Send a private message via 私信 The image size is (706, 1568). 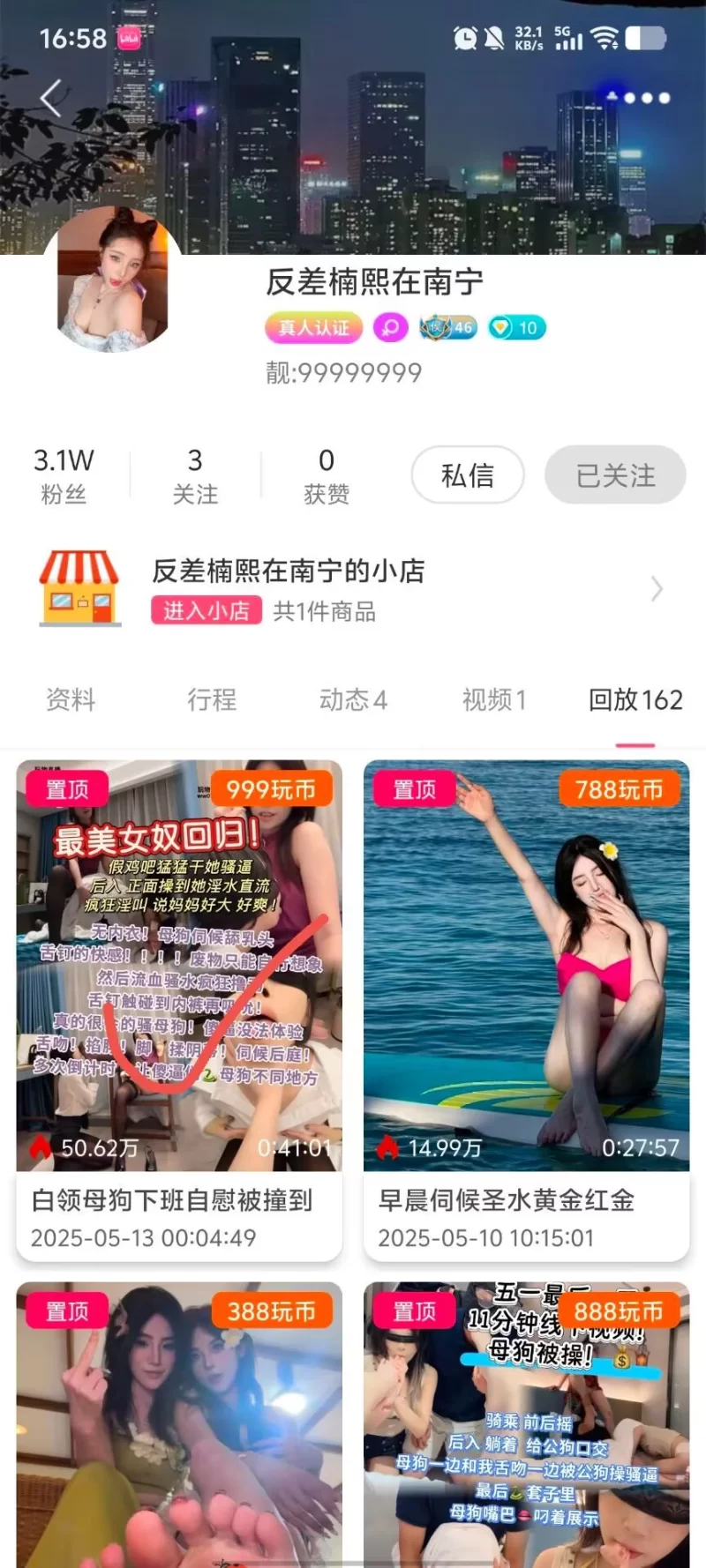pos(468,476)
